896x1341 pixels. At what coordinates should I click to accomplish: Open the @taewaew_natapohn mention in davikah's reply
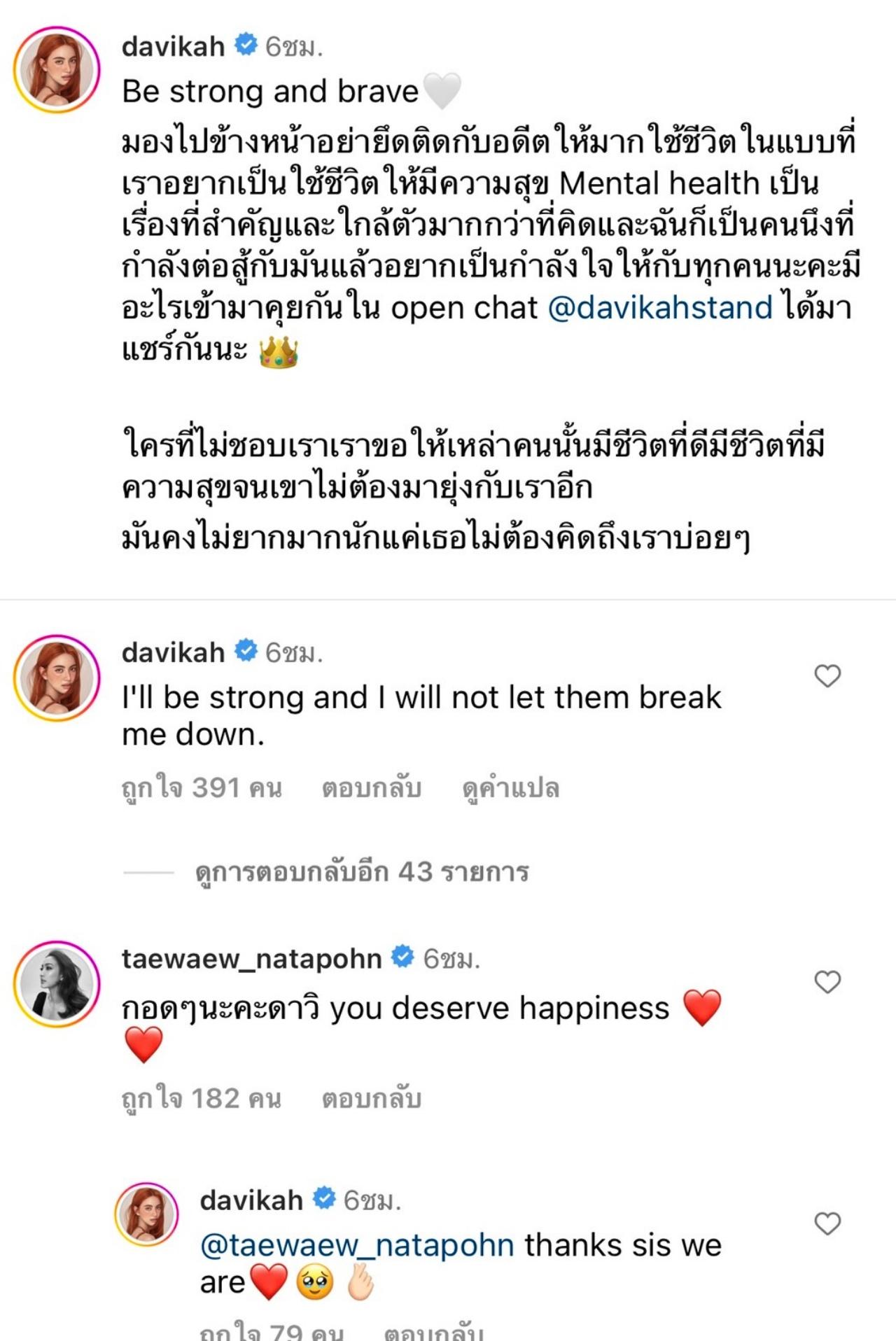357,1246
